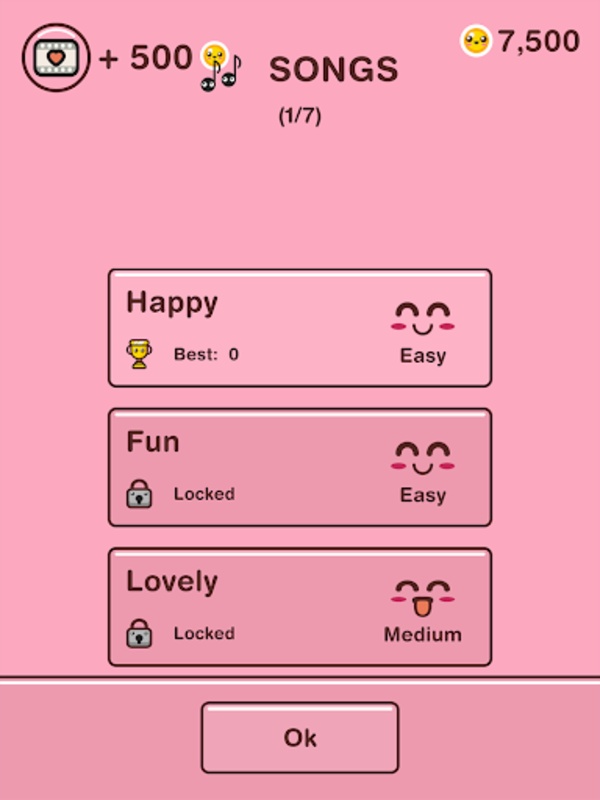Open the locked Lovely song
This screenshot has width=600, height=800.
(300, 606)
